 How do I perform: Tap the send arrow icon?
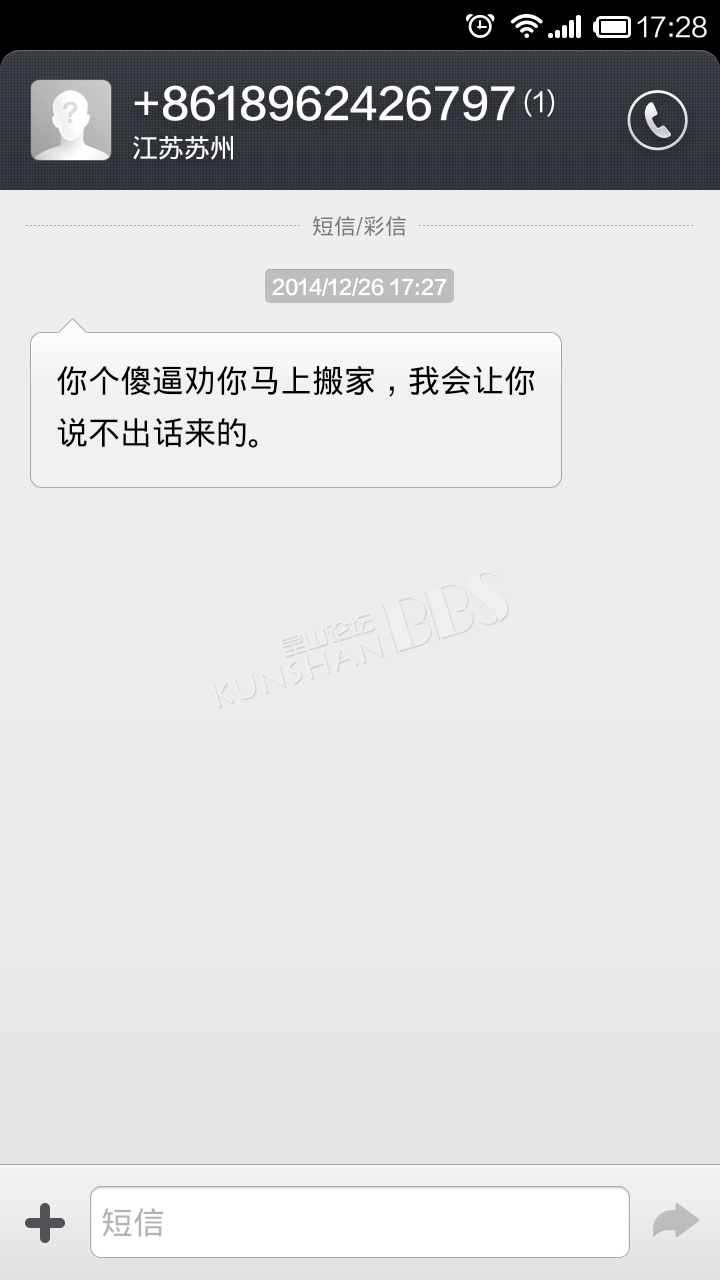pos(675,1222)
